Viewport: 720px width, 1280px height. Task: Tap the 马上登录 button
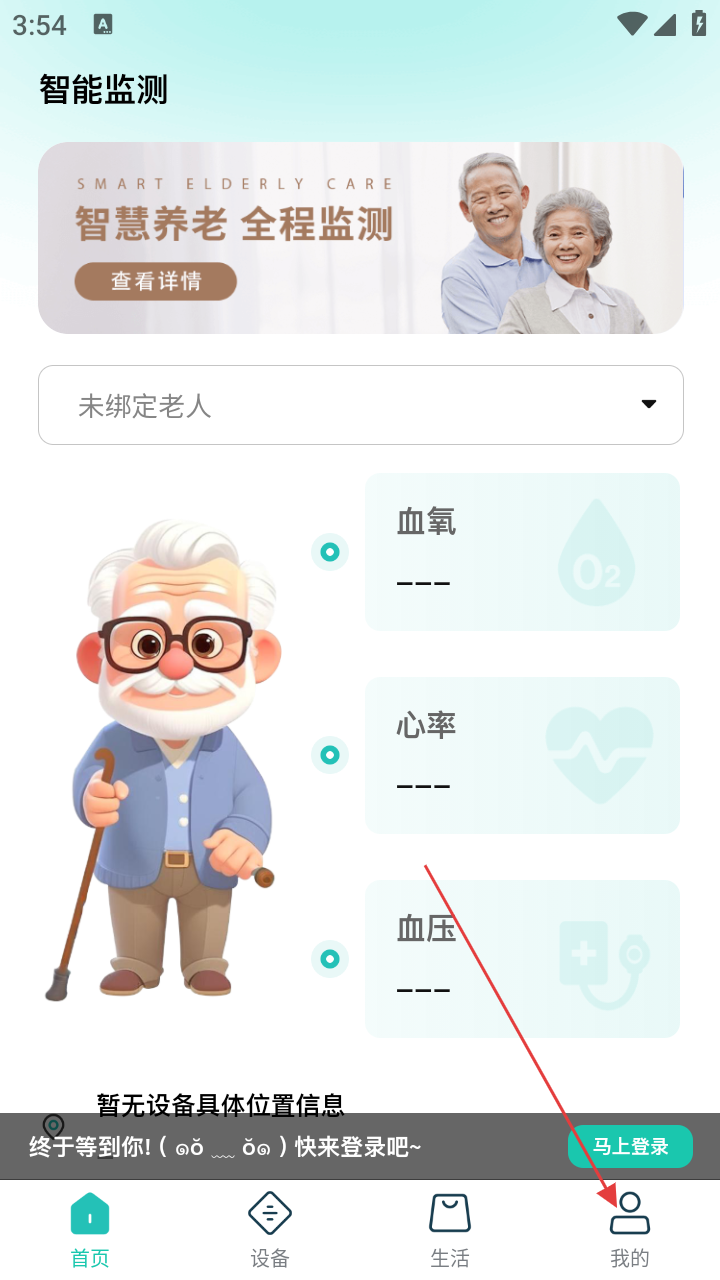630,1146
